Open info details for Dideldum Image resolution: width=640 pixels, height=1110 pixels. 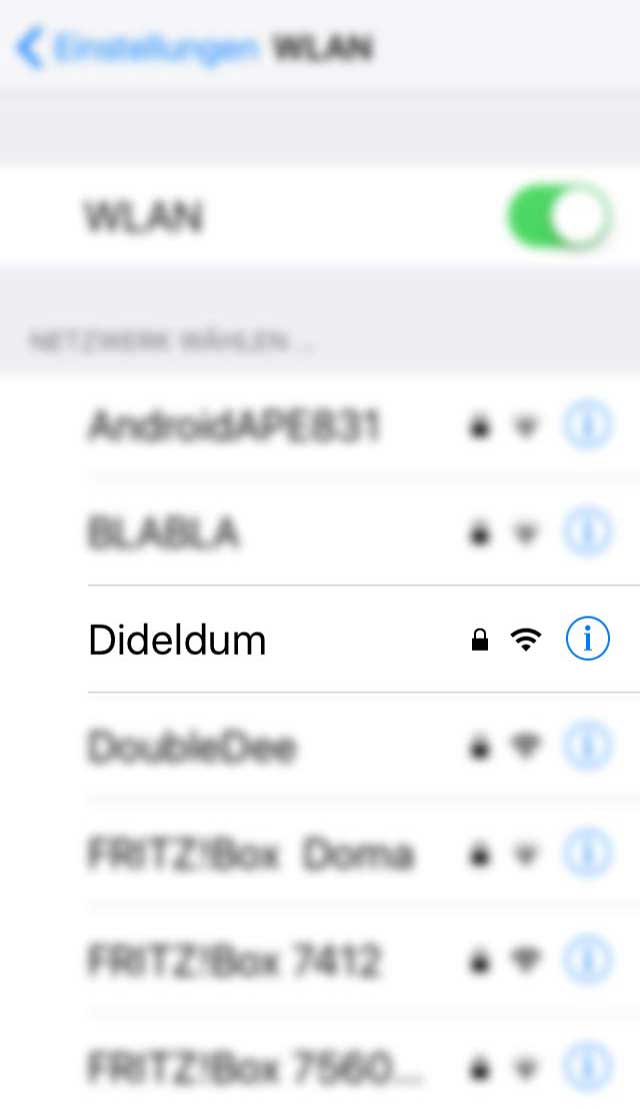587,639
